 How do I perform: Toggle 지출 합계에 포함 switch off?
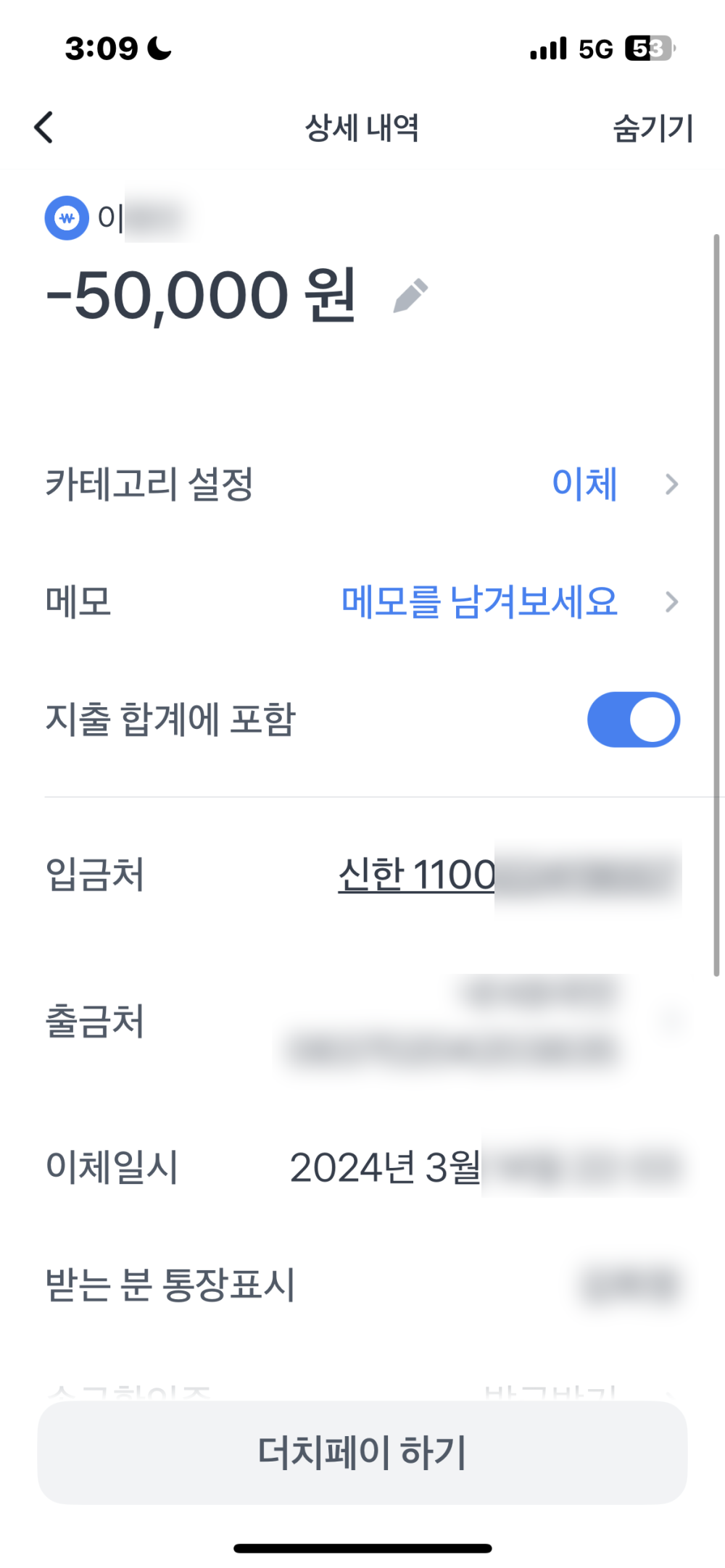click(x=633, y=720)
